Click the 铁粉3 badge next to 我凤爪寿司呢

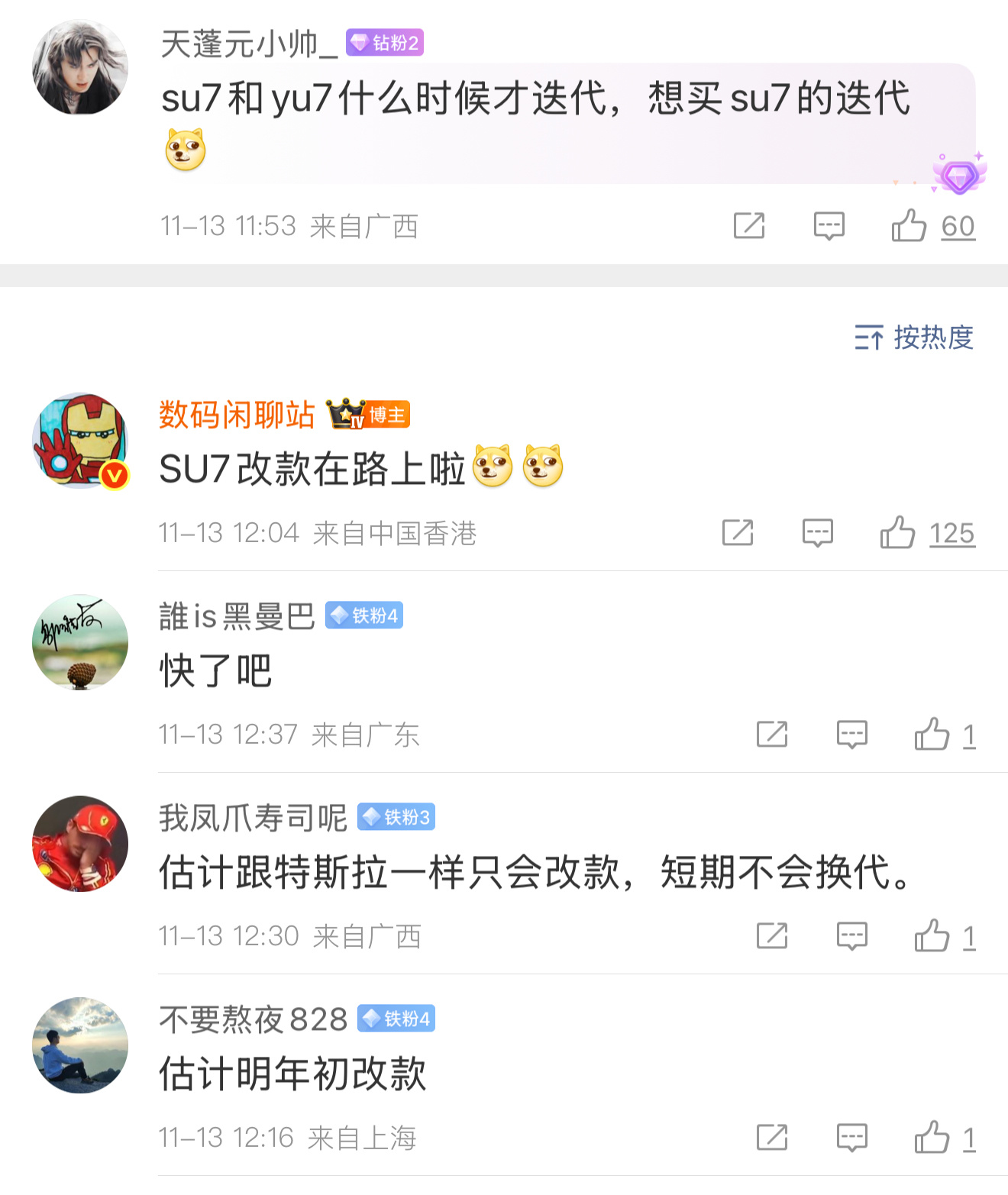coord(396,816)
